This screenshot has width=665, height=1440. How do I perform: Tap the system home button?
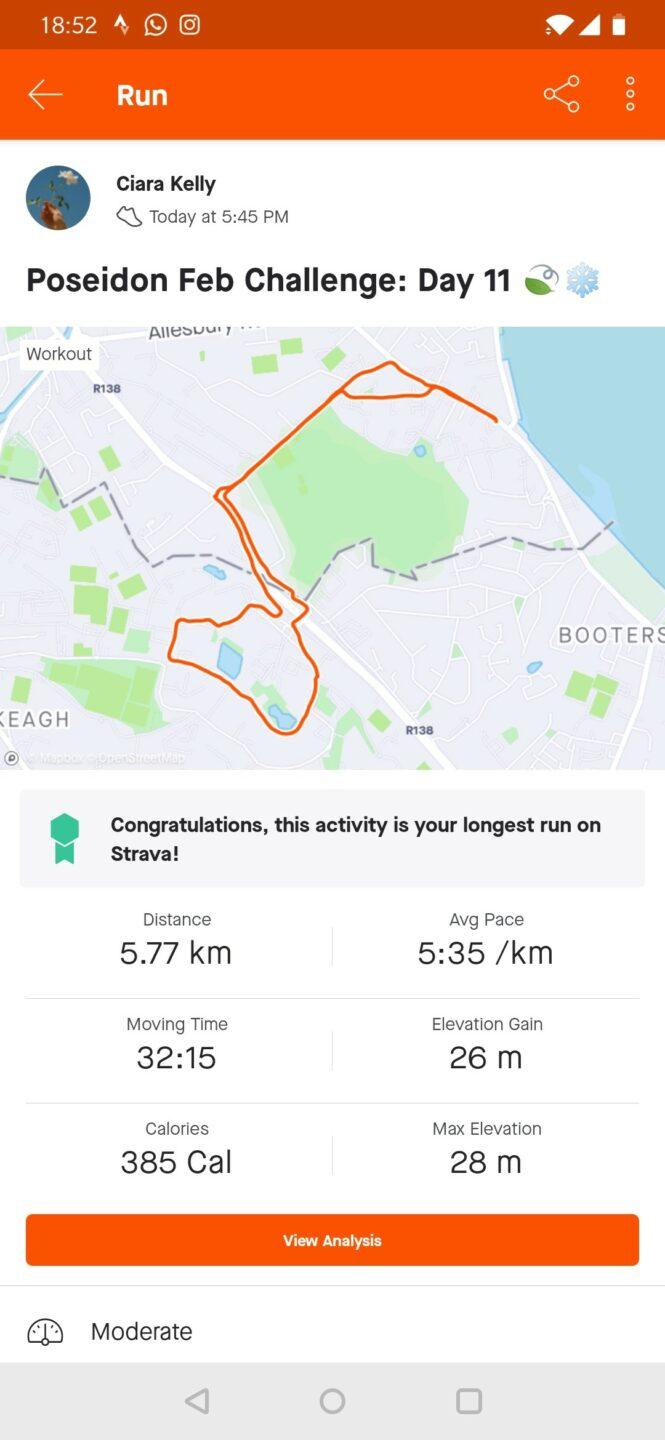332,1401
